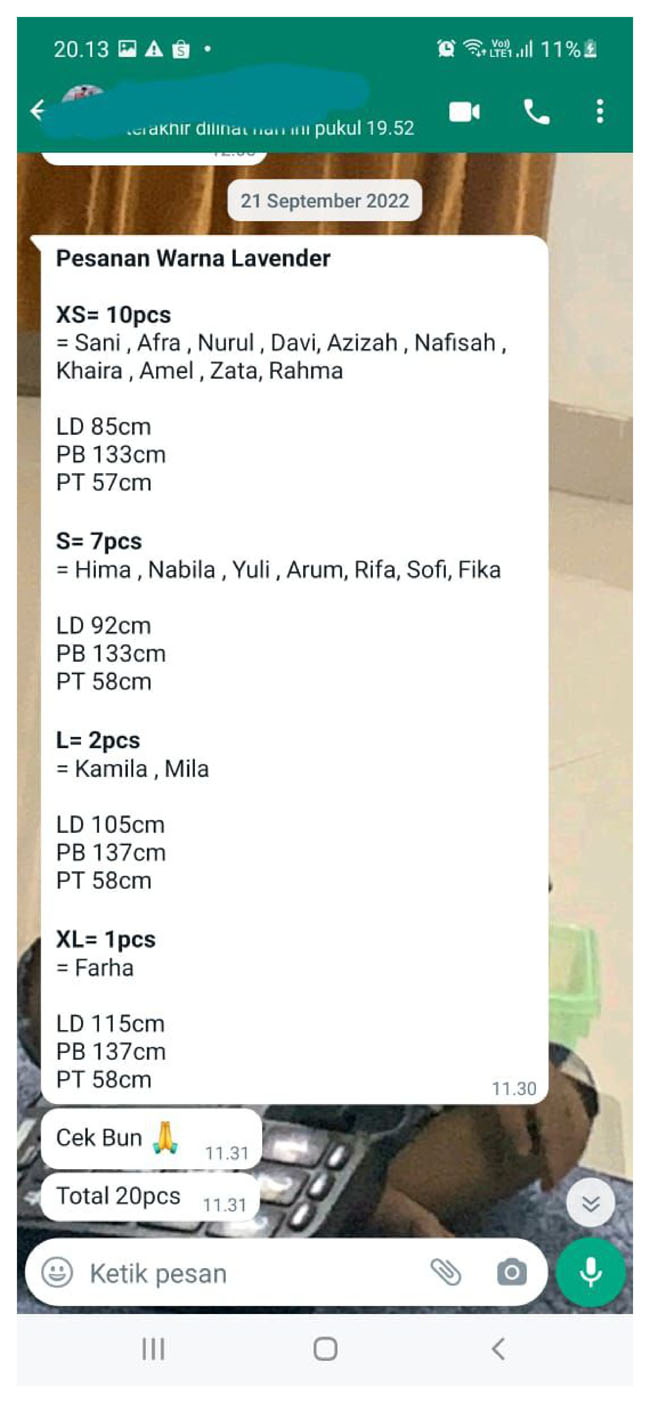Go back to the chat list
Image resolution: width=650 pixels, height=1403 pixels.
pos(38,111)
